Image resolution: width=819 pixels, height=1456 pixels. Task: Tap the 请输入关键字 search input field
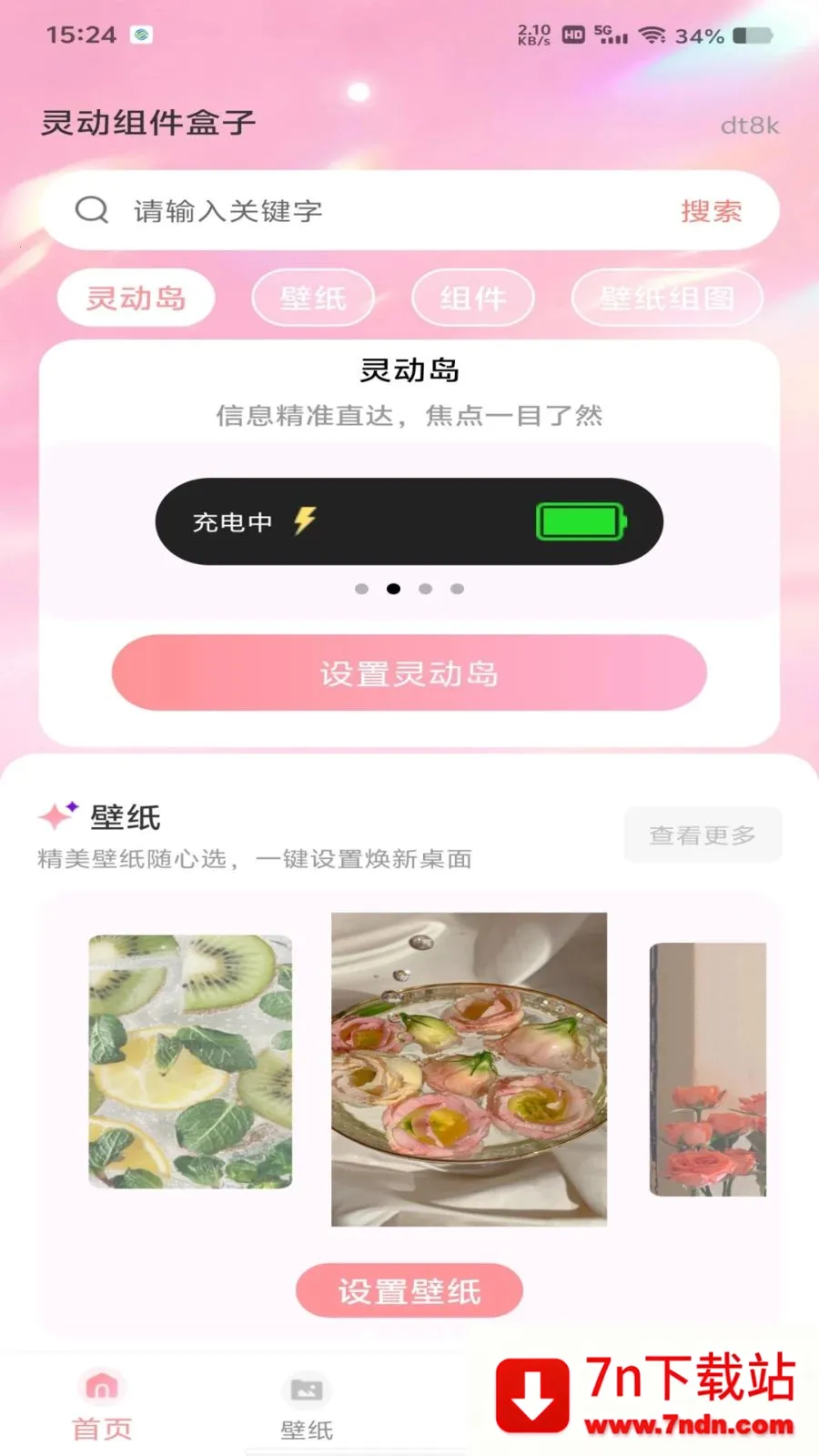[227, 210]
